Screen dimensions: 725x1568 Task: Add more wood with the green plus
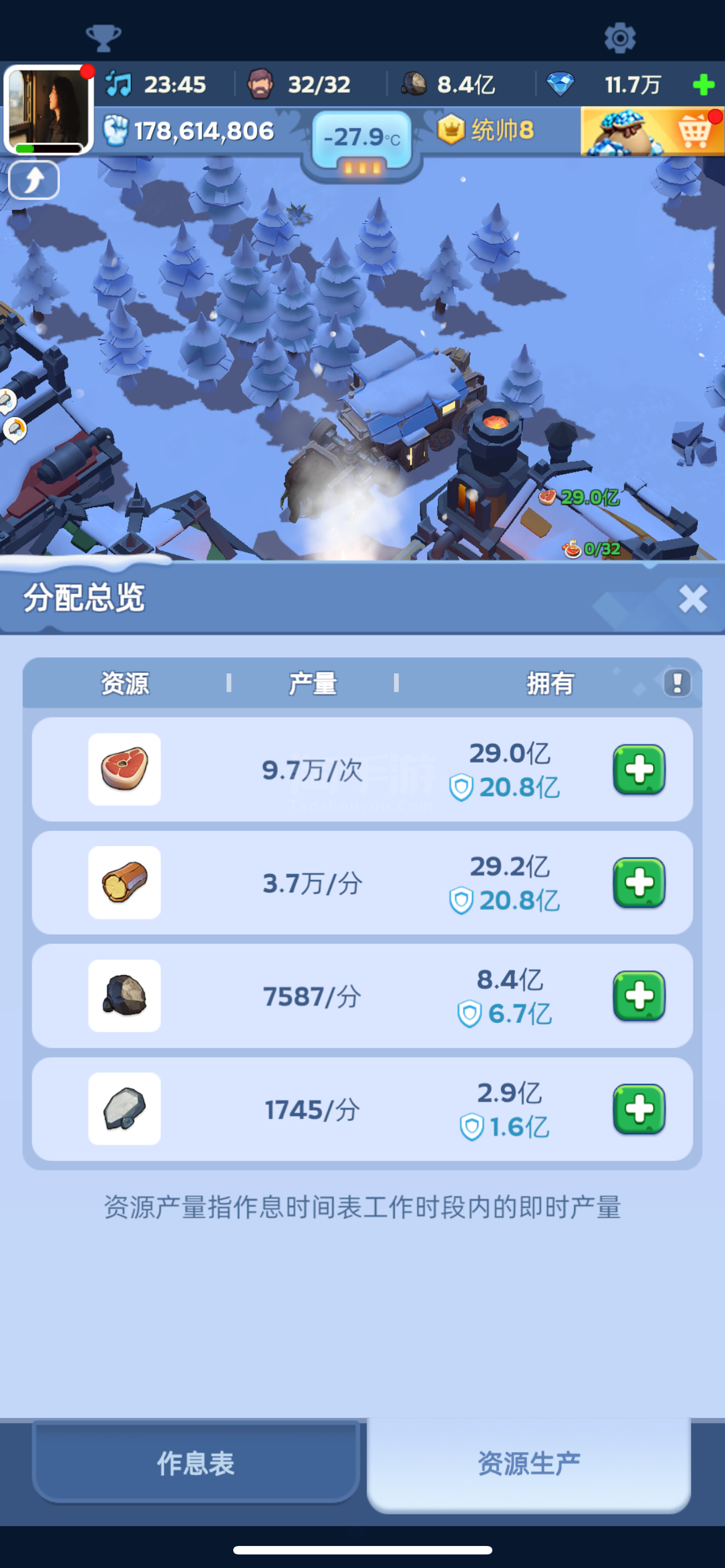pos(639,883)
